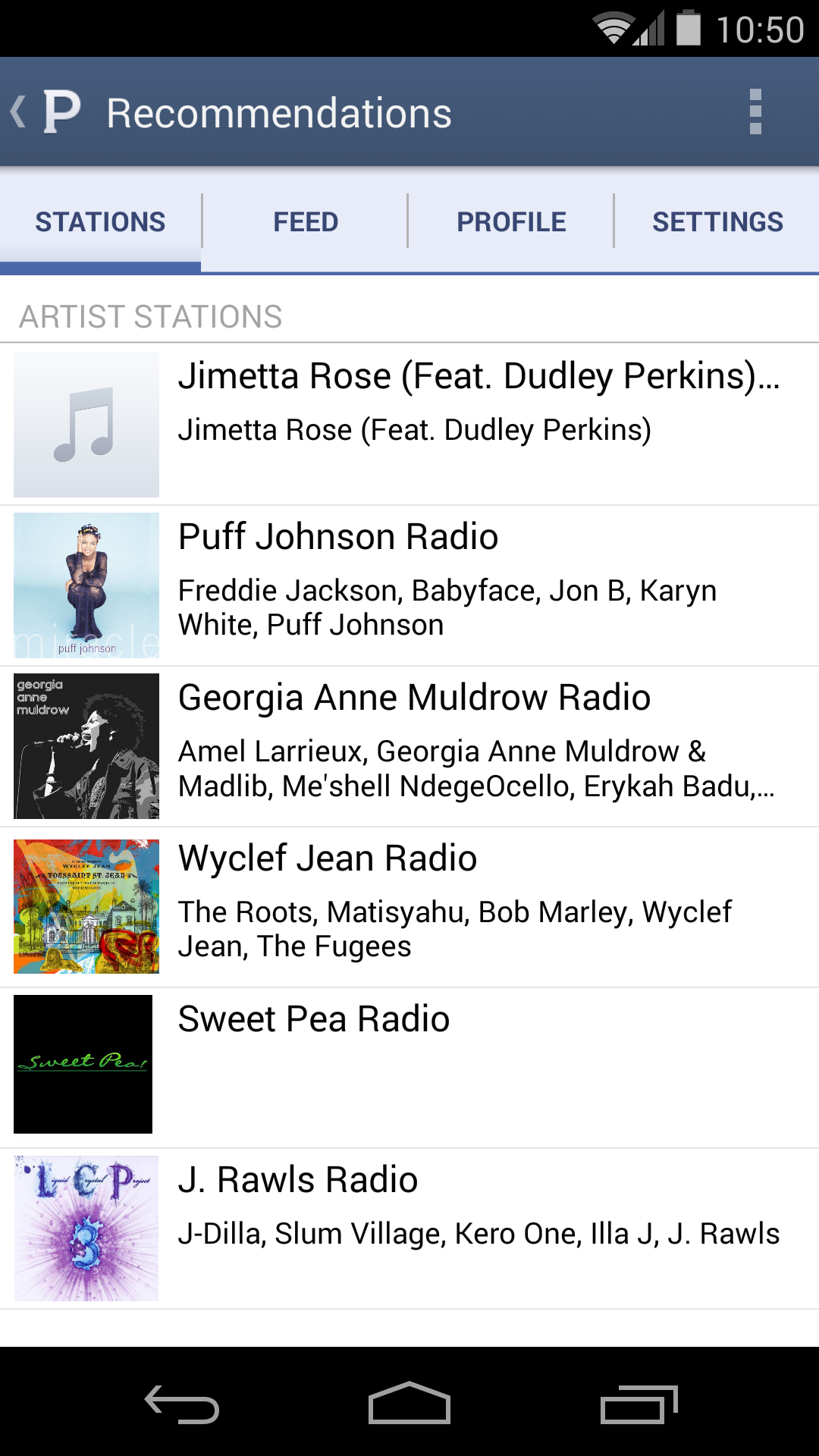The width and height of the screenshot is (819, 1456).
Task: Tap the Android home button
Action: pos(409,1399)
